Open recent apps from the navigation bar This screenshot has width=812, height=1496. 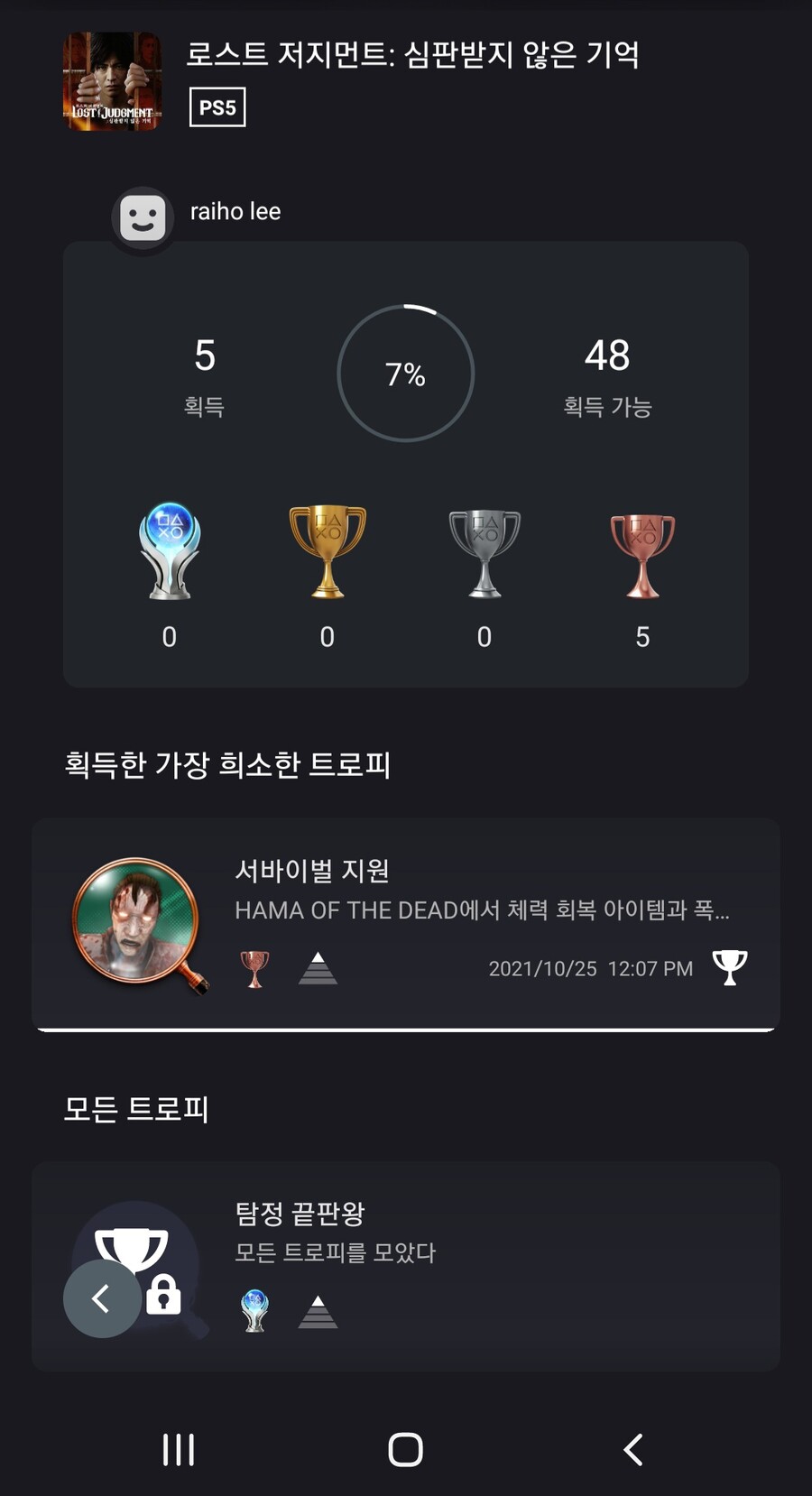178,1450
